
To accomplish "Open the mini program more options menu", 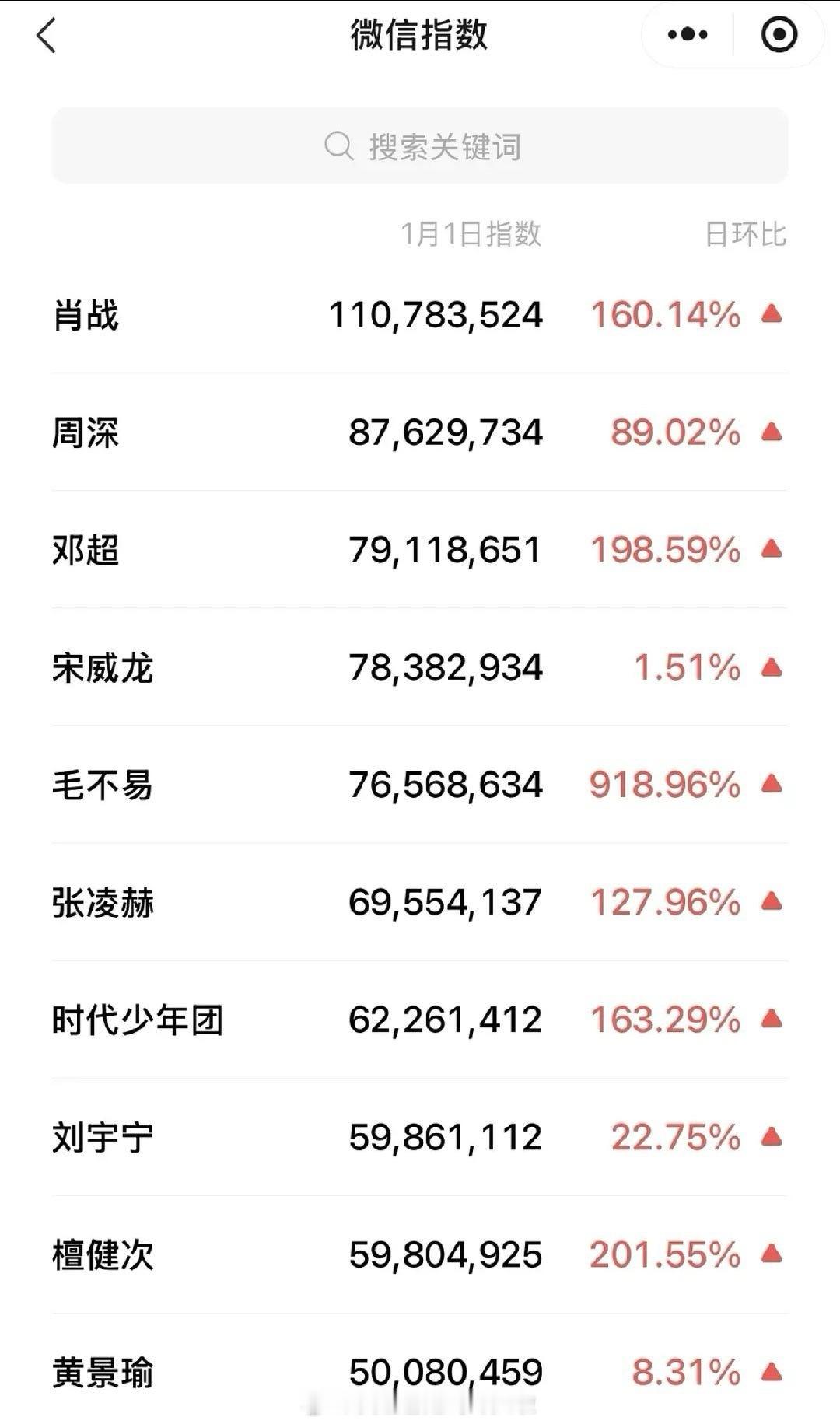I will 684,34.
